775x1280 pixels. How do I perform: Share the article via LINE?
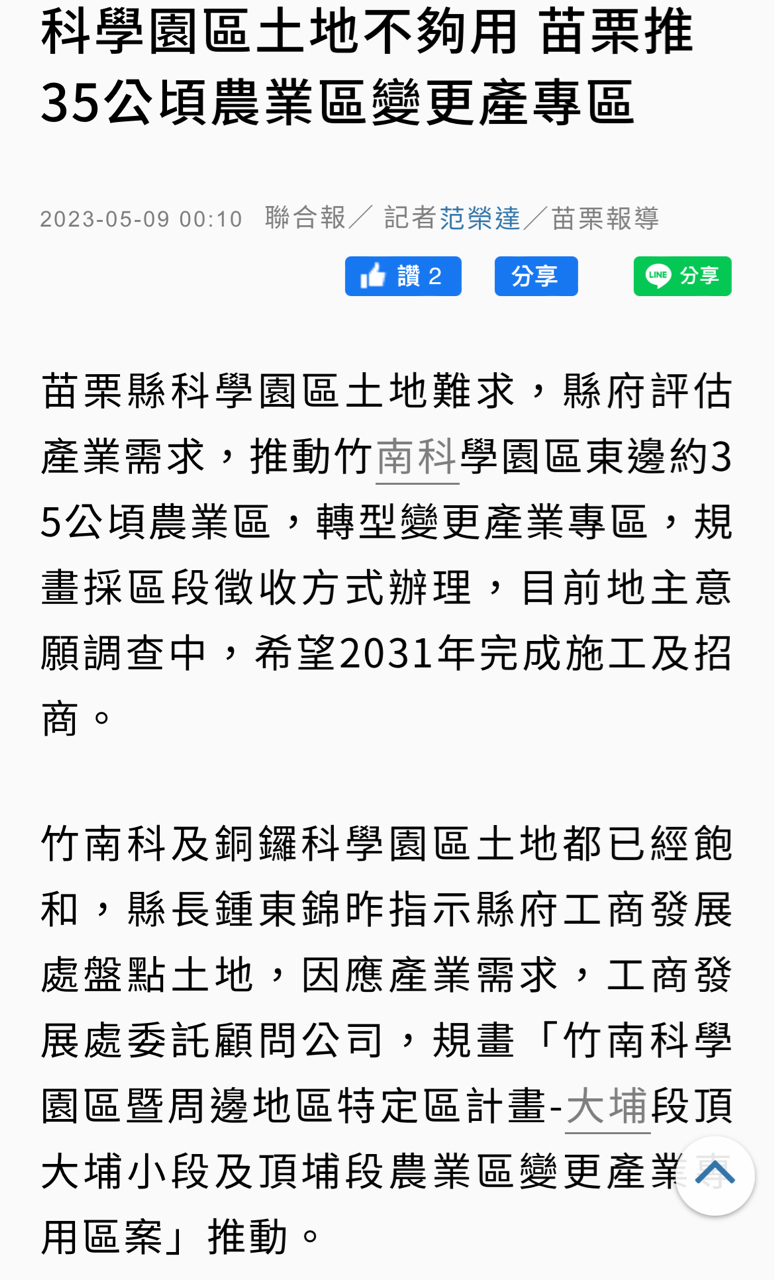click(x=682, y=276)
